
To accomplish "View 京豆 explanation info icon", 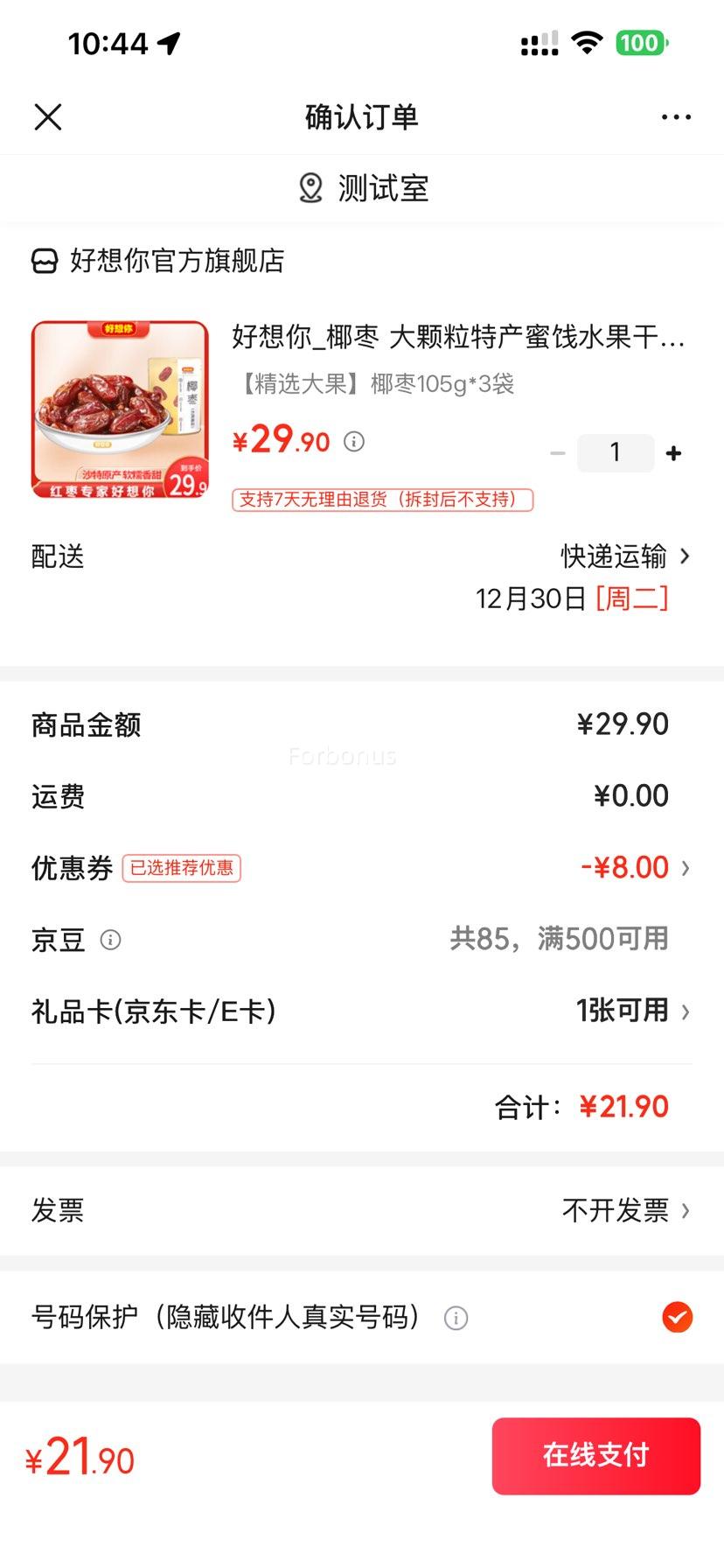I will (x=109, y=940).
